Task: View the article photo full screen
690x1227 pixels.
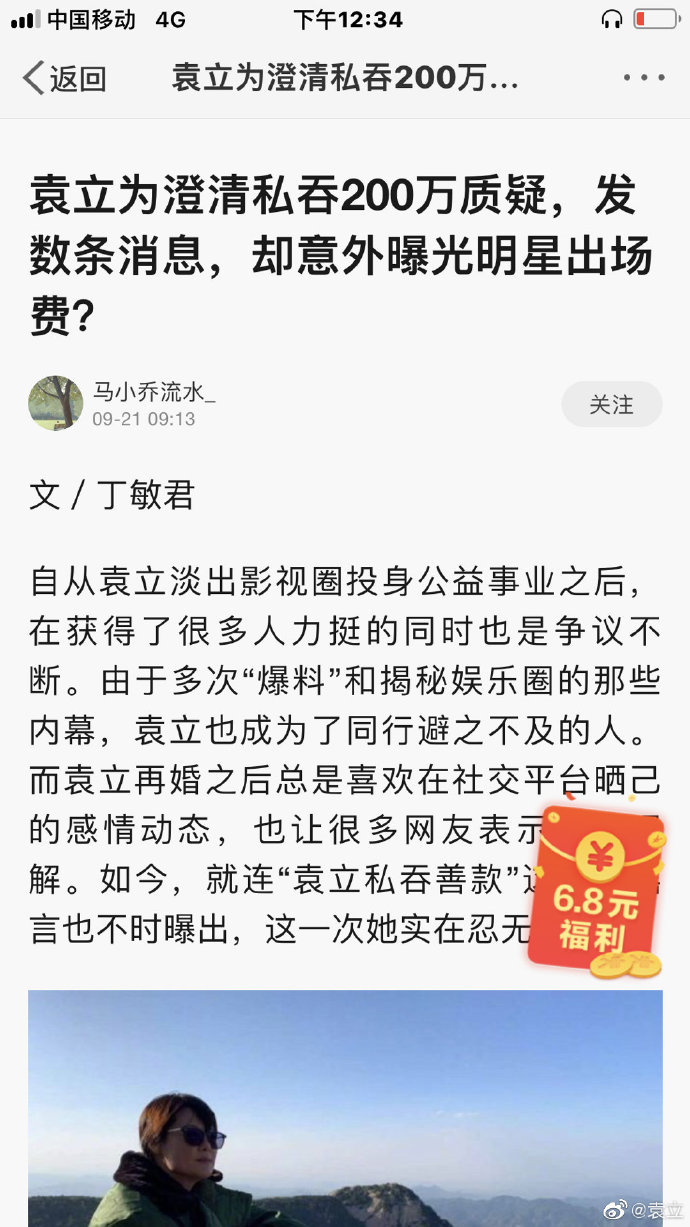Action: [x=345, y=1108]
